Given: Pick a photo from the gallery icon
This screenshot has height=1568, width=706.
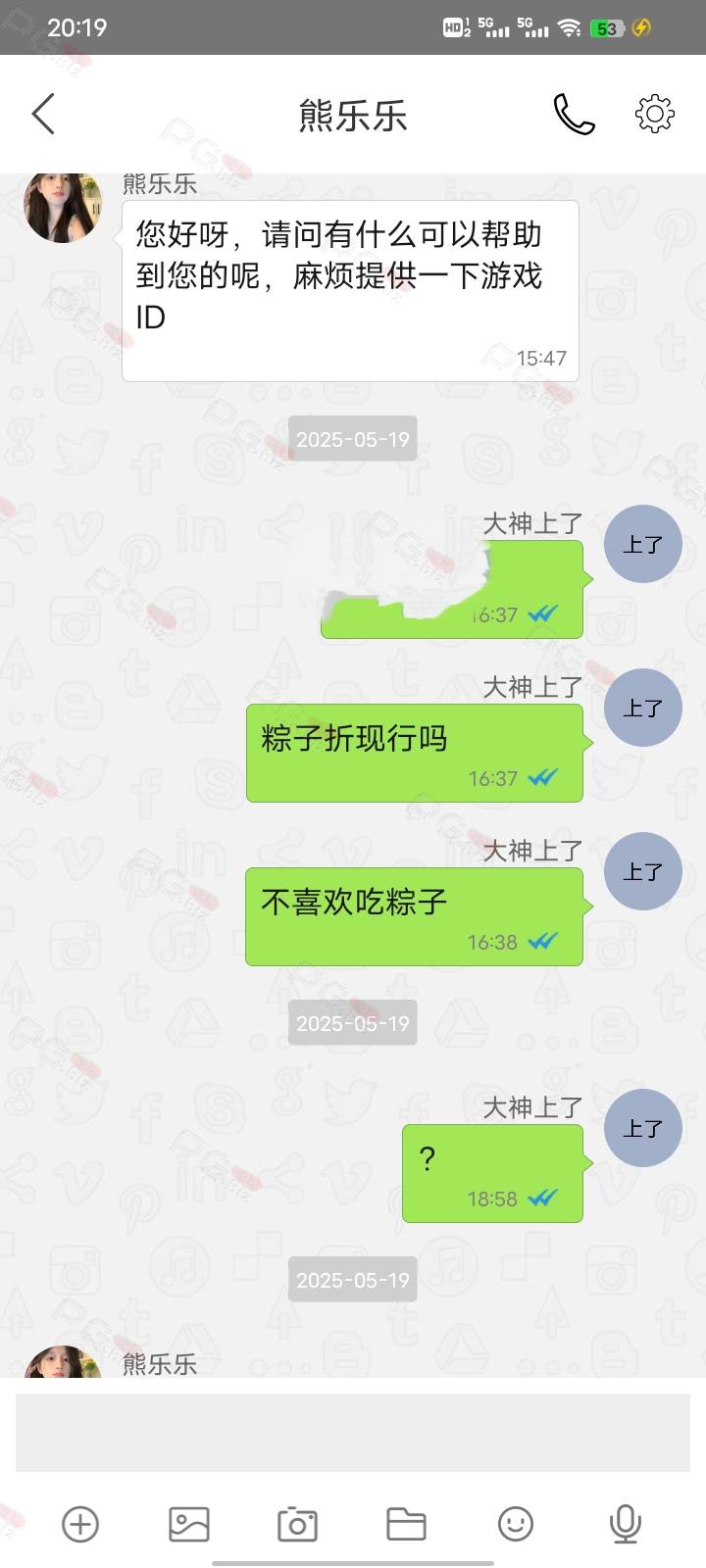Looking at the screenshot, I should pos(189,1524).
